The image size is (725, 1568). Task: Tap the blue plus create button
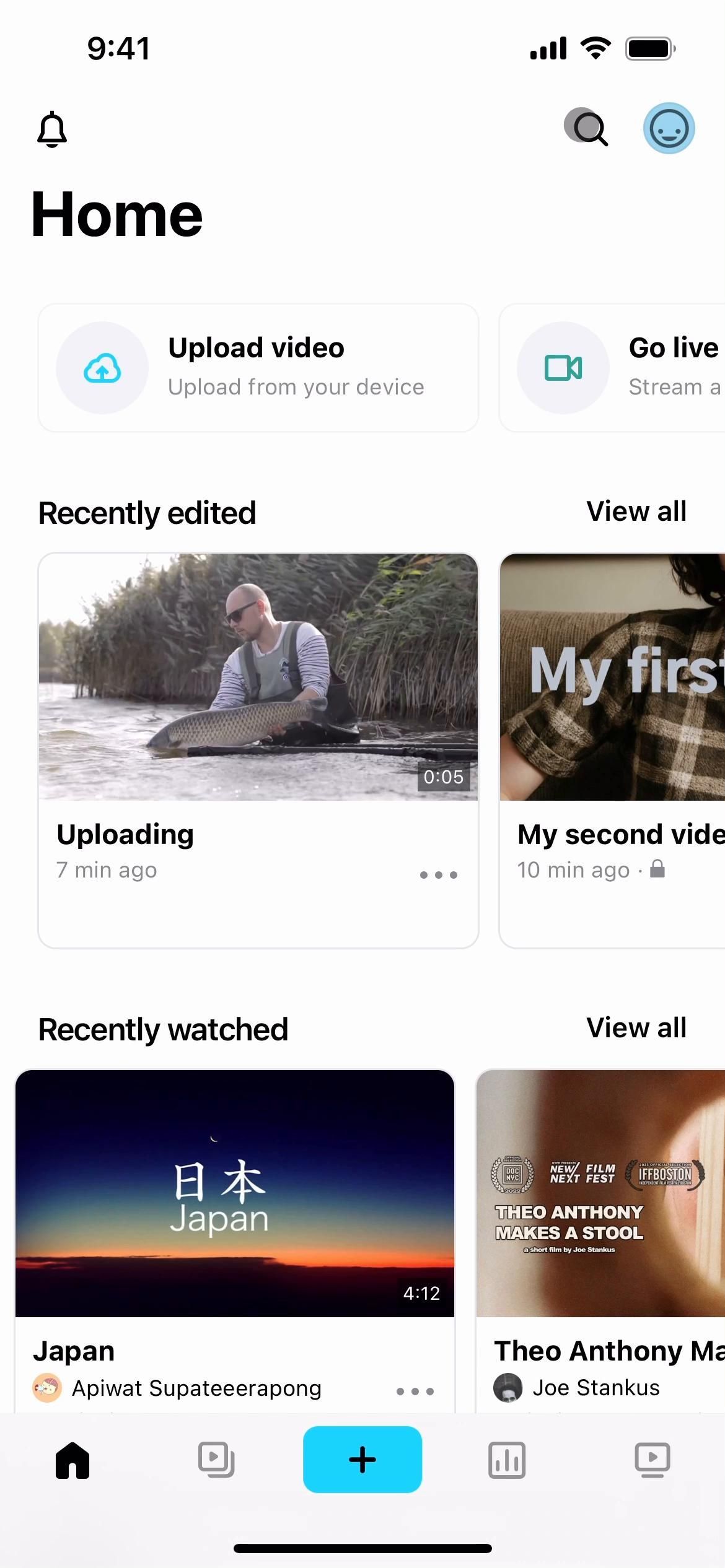tap(362, 1460)
